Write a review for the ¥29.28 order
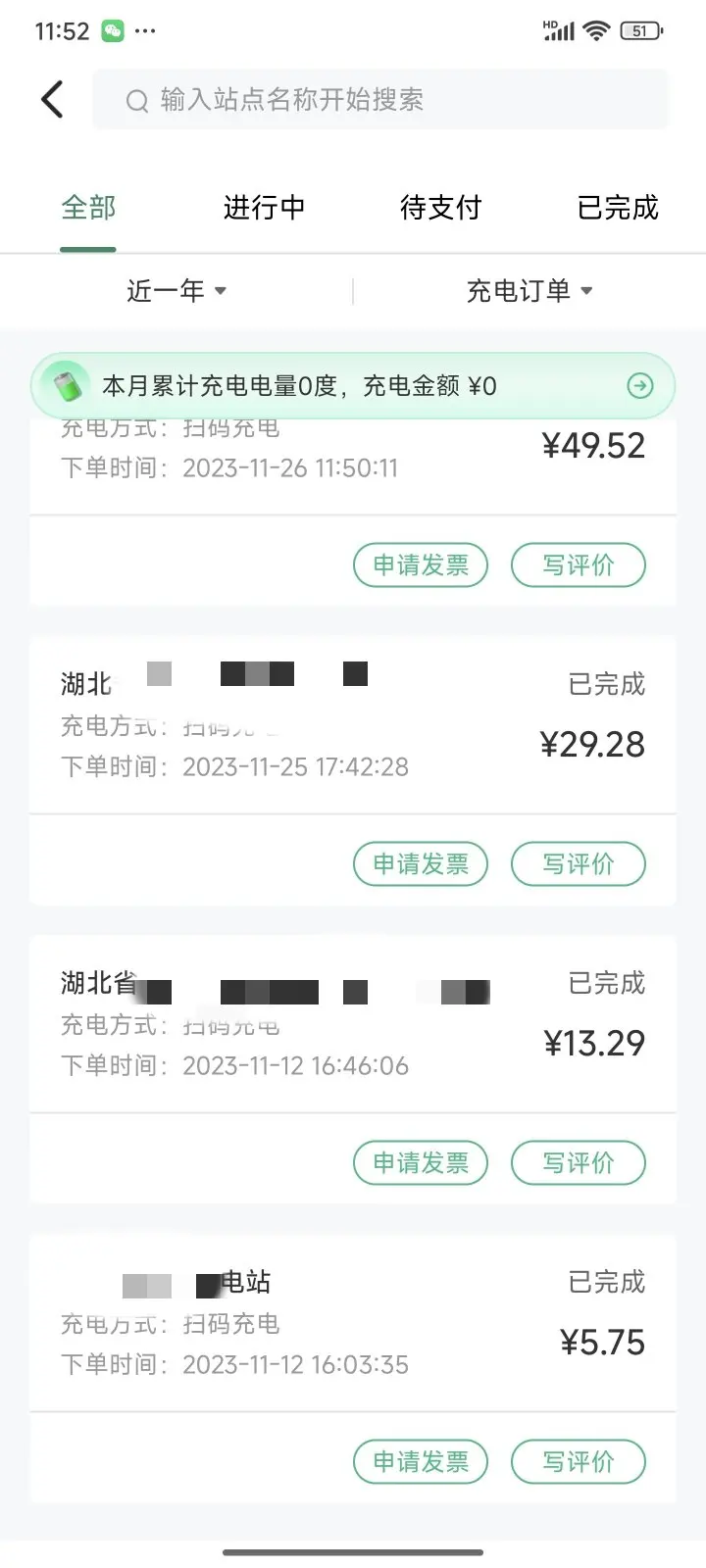This screenshot has height=1568, width=706. click(x=579, y=864)
